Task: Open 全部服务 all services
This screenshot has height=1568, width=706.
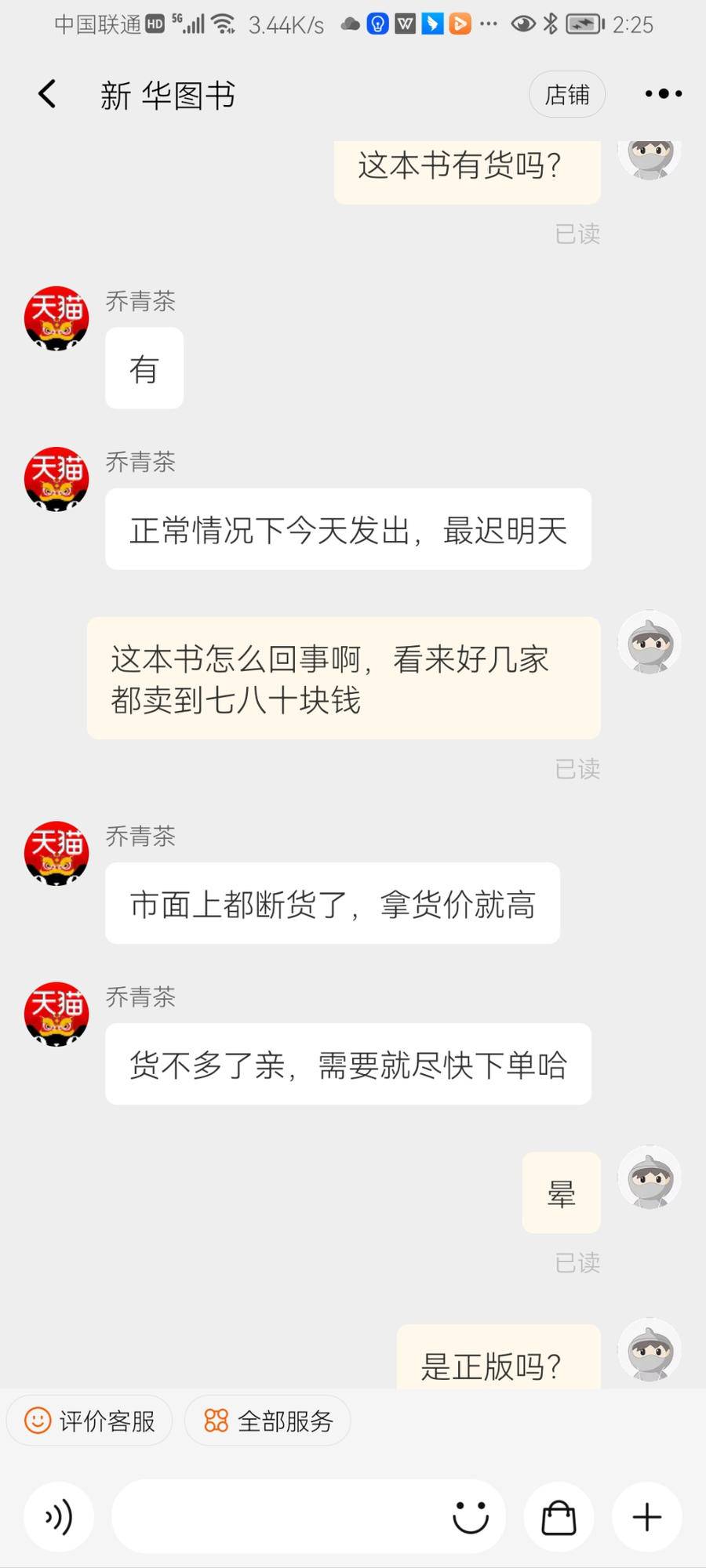Action: [267, 1421]
